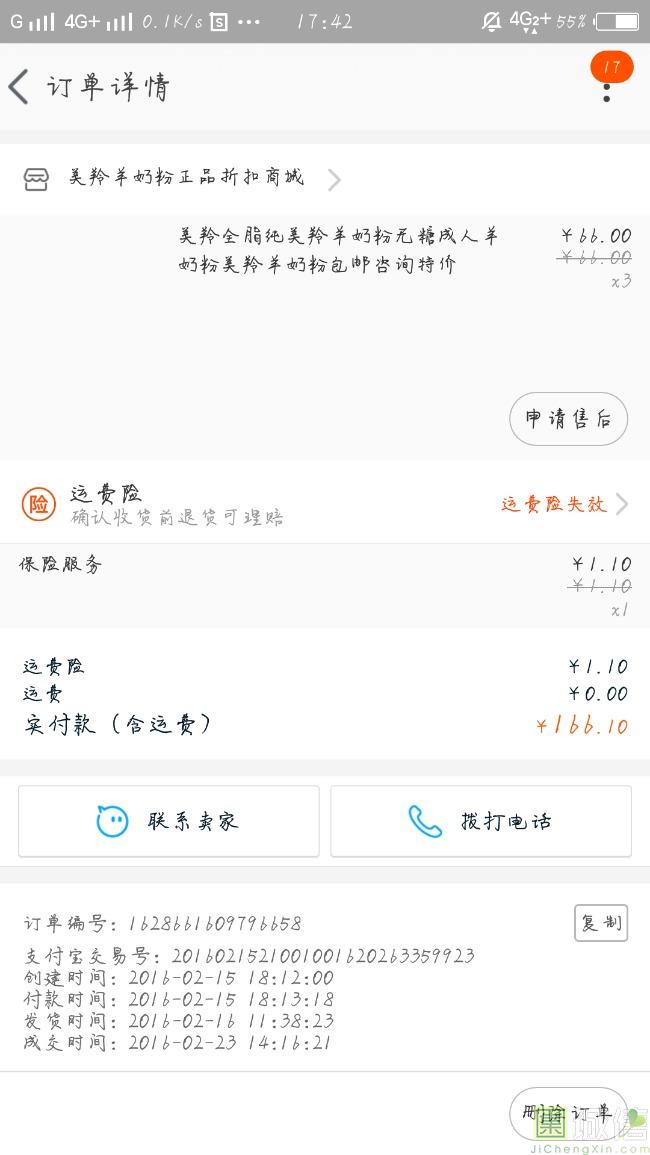Call the seller with 拨打电话

click(481, 822)
